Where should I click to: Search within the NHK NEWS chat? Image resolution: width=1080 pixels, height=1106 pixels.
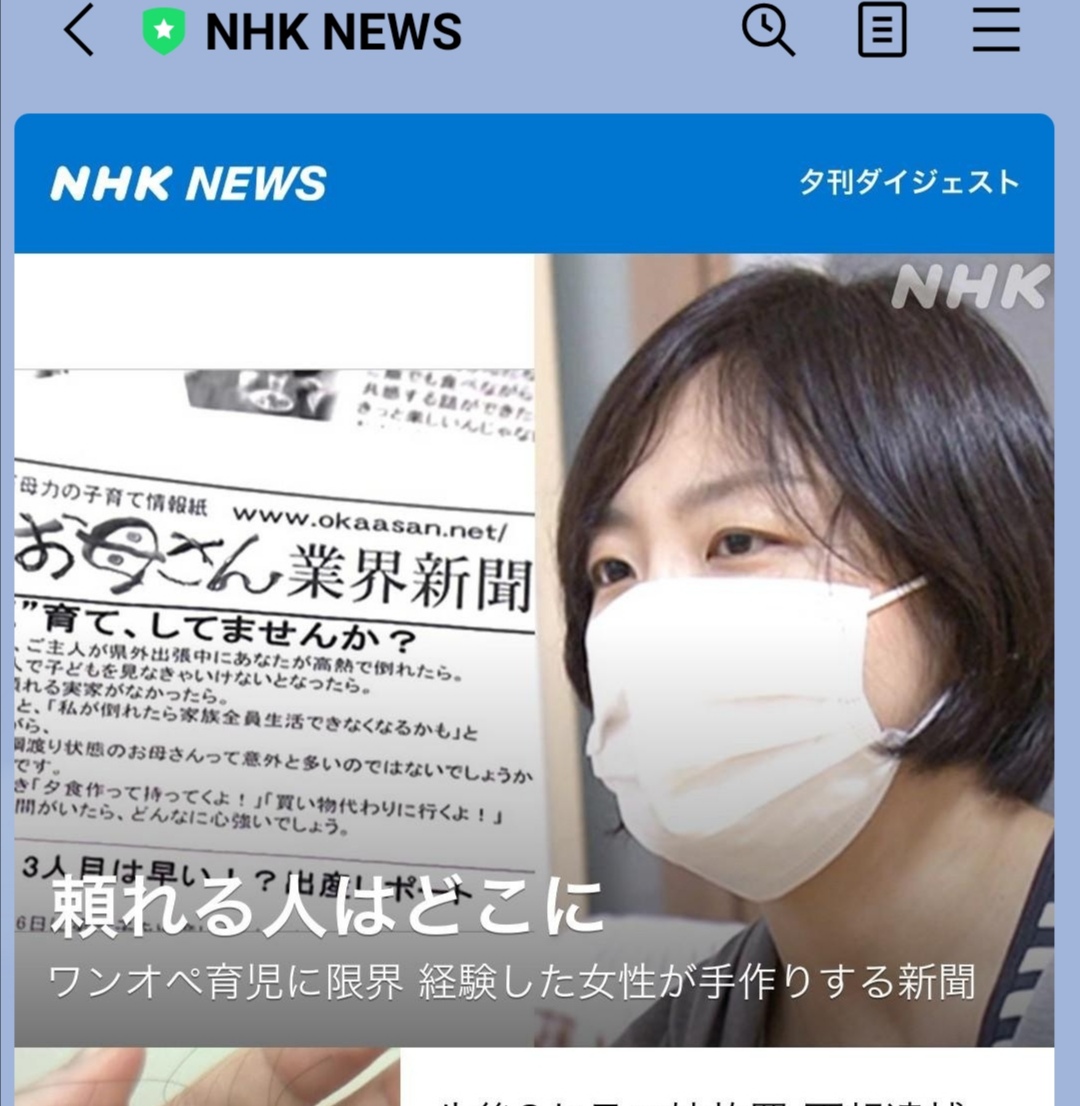point(768,30)
